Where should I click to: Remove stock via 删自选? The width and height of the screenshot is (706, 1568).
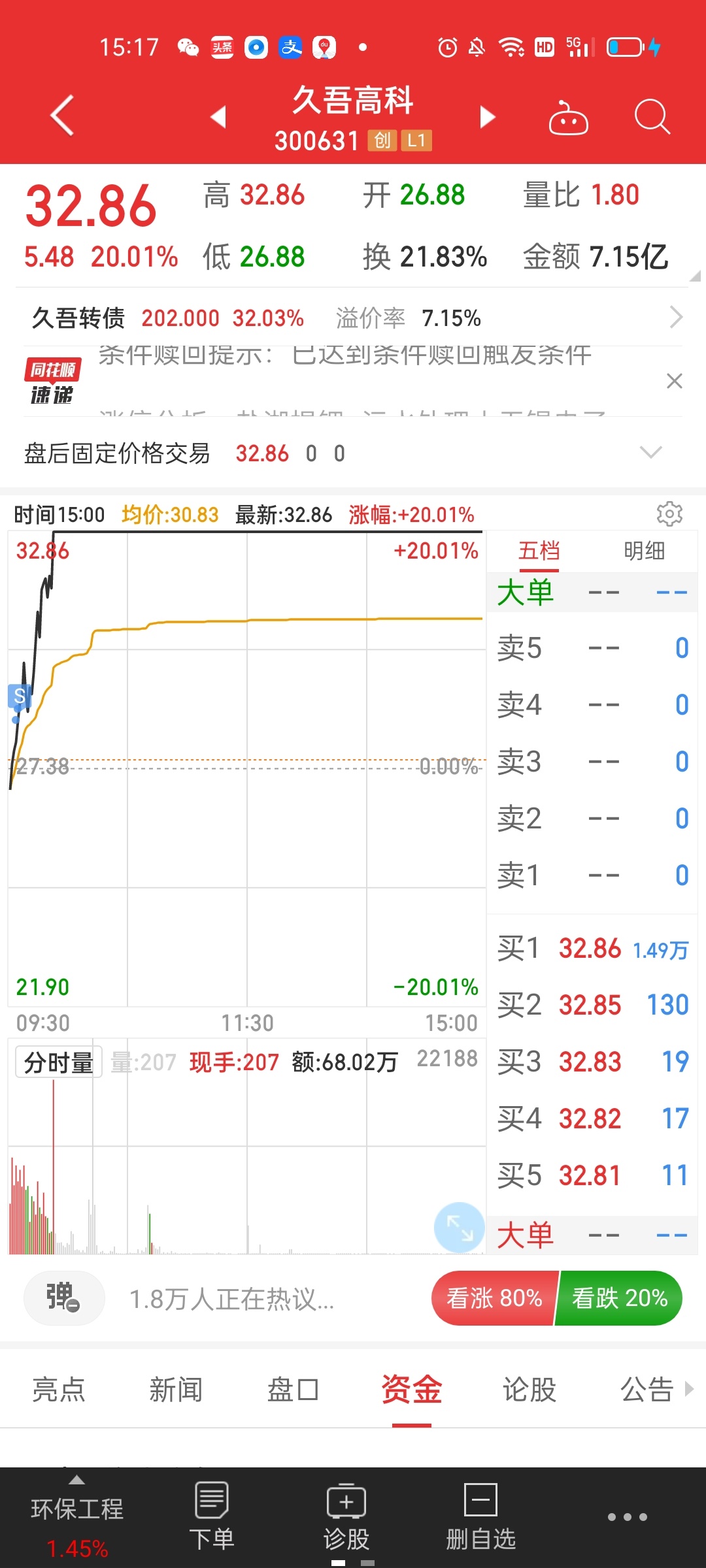click(480, 1516)
